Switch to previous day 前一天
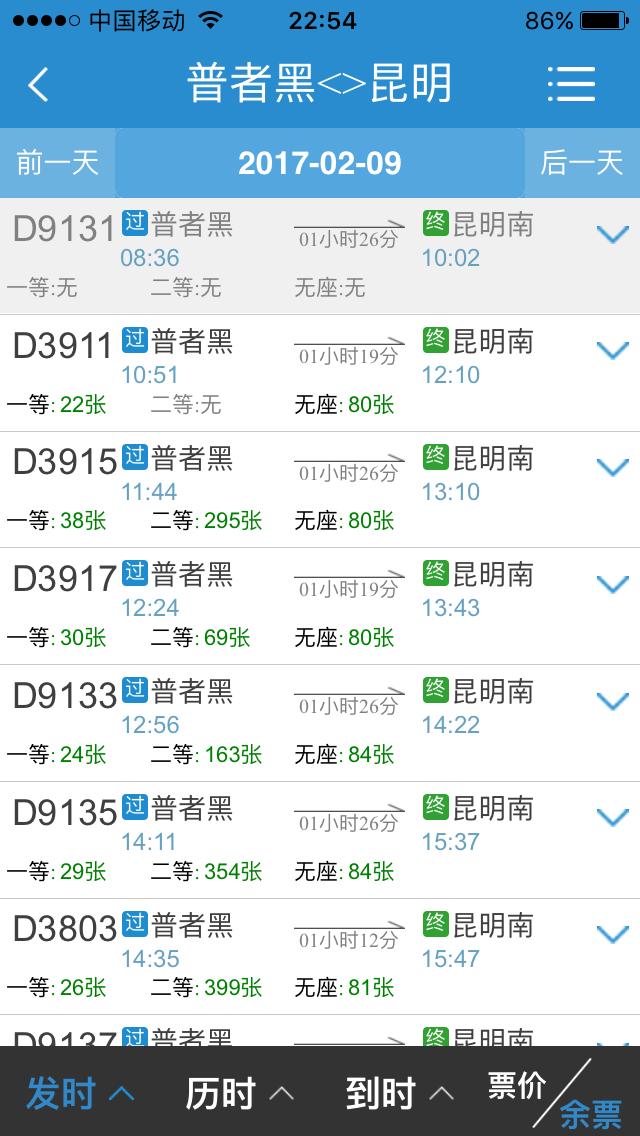Screen dimensions: 640x1136 [x=57, y=163]
